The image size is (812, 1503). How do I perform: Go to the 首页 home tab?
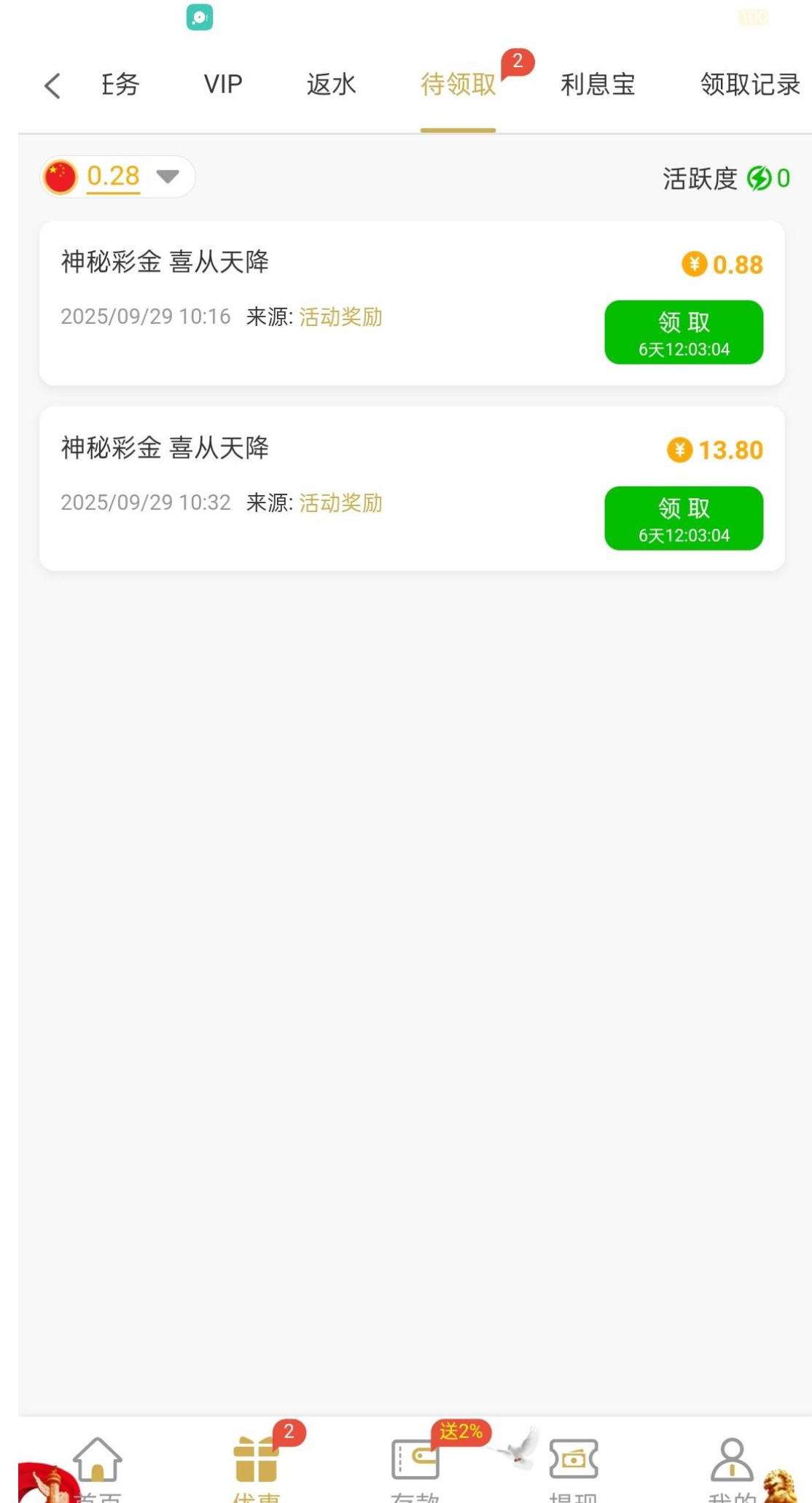pyautogui.click(x=97, y=1466)
